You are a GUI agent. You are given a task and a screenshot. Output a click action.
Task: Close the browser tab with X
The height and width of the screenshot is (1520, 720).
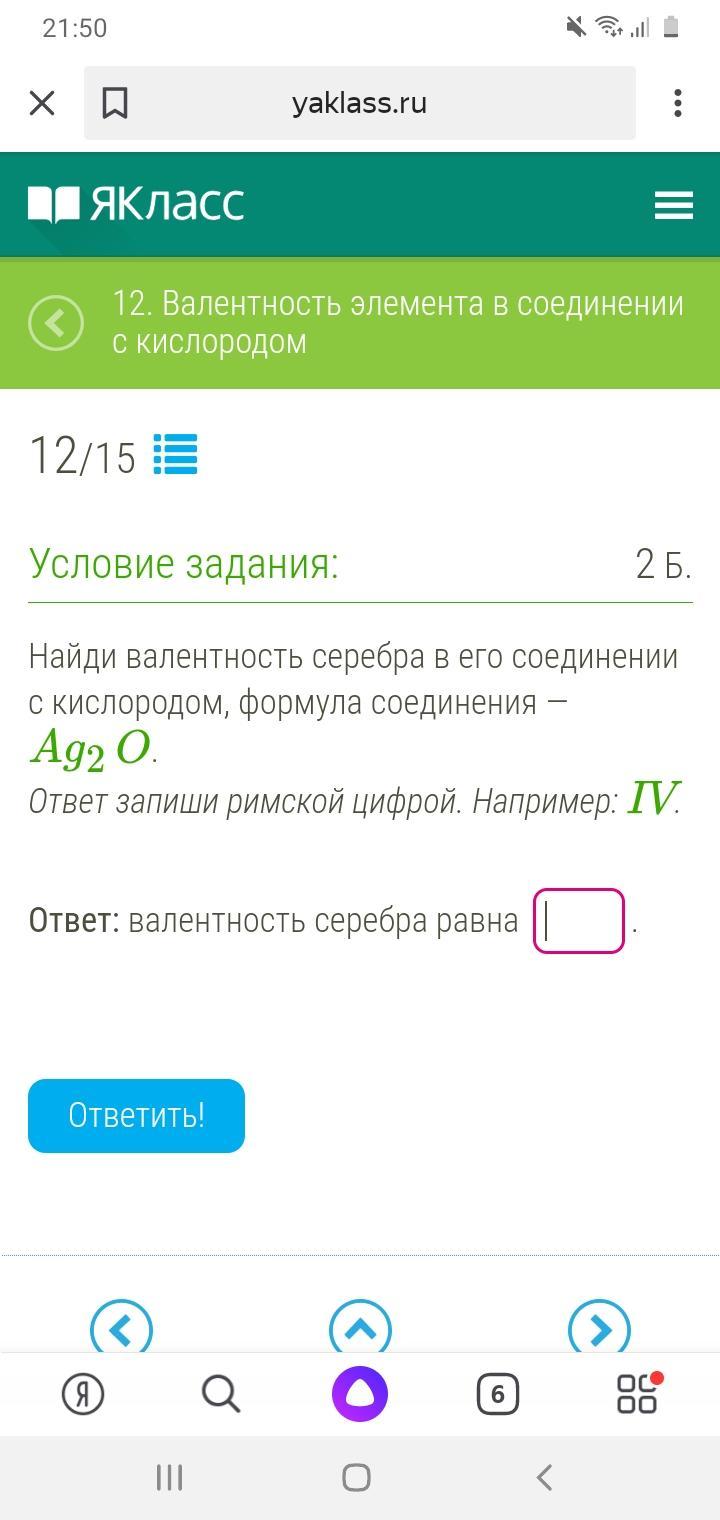[42, 103]
